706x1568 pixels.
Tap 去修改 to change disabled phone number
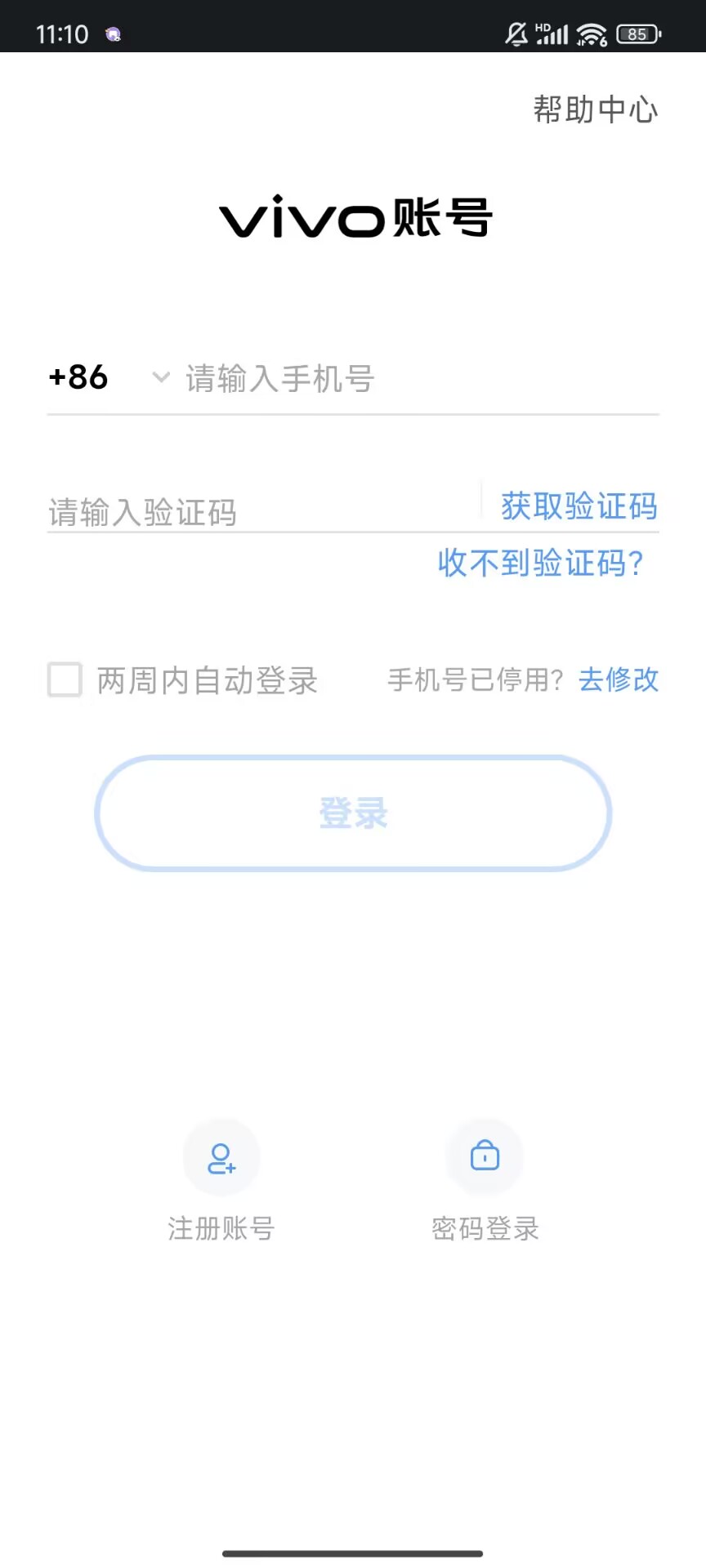(x=619, y=679)
